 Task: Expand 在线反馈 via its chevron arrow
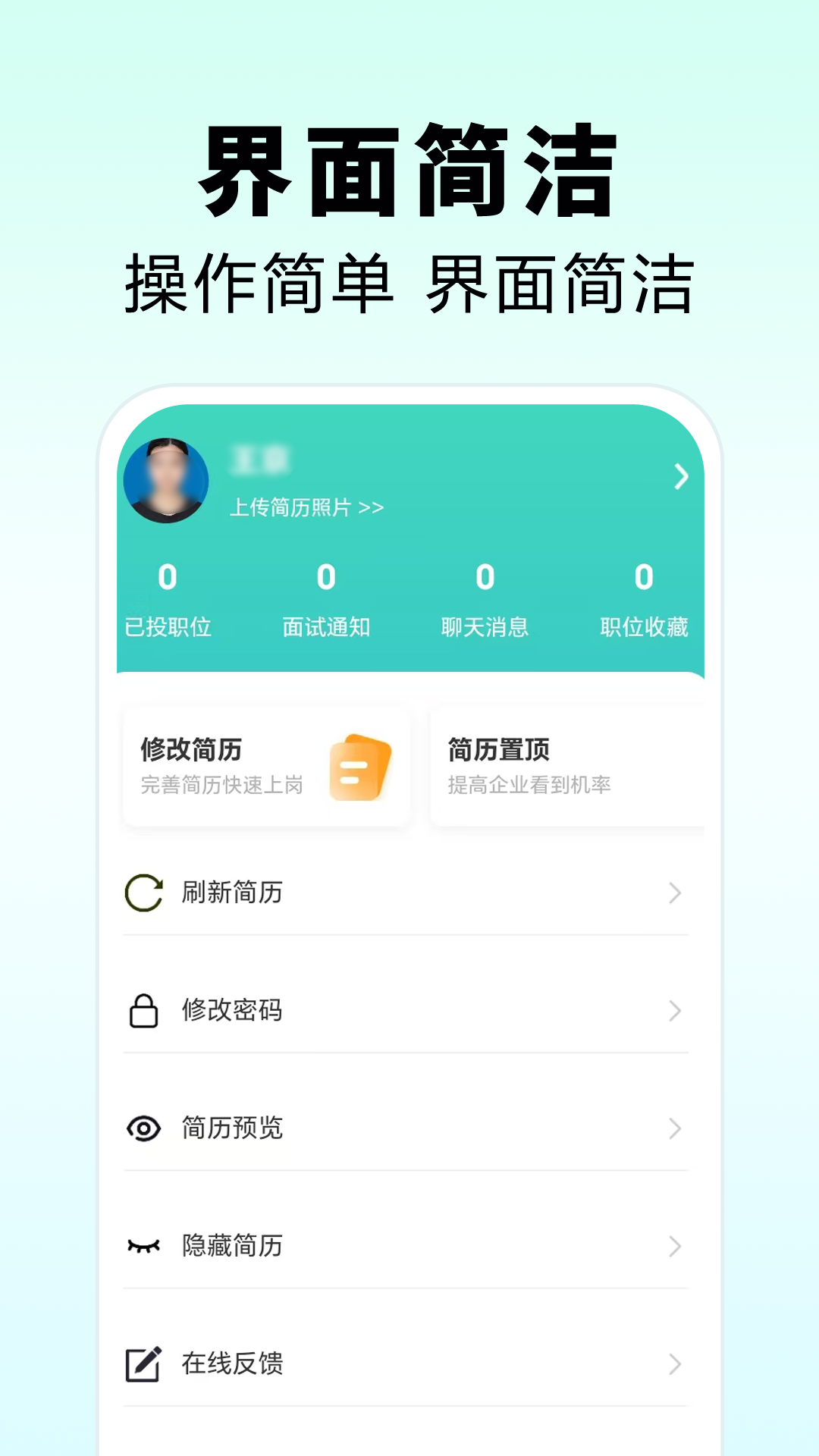coord(673,1363)
